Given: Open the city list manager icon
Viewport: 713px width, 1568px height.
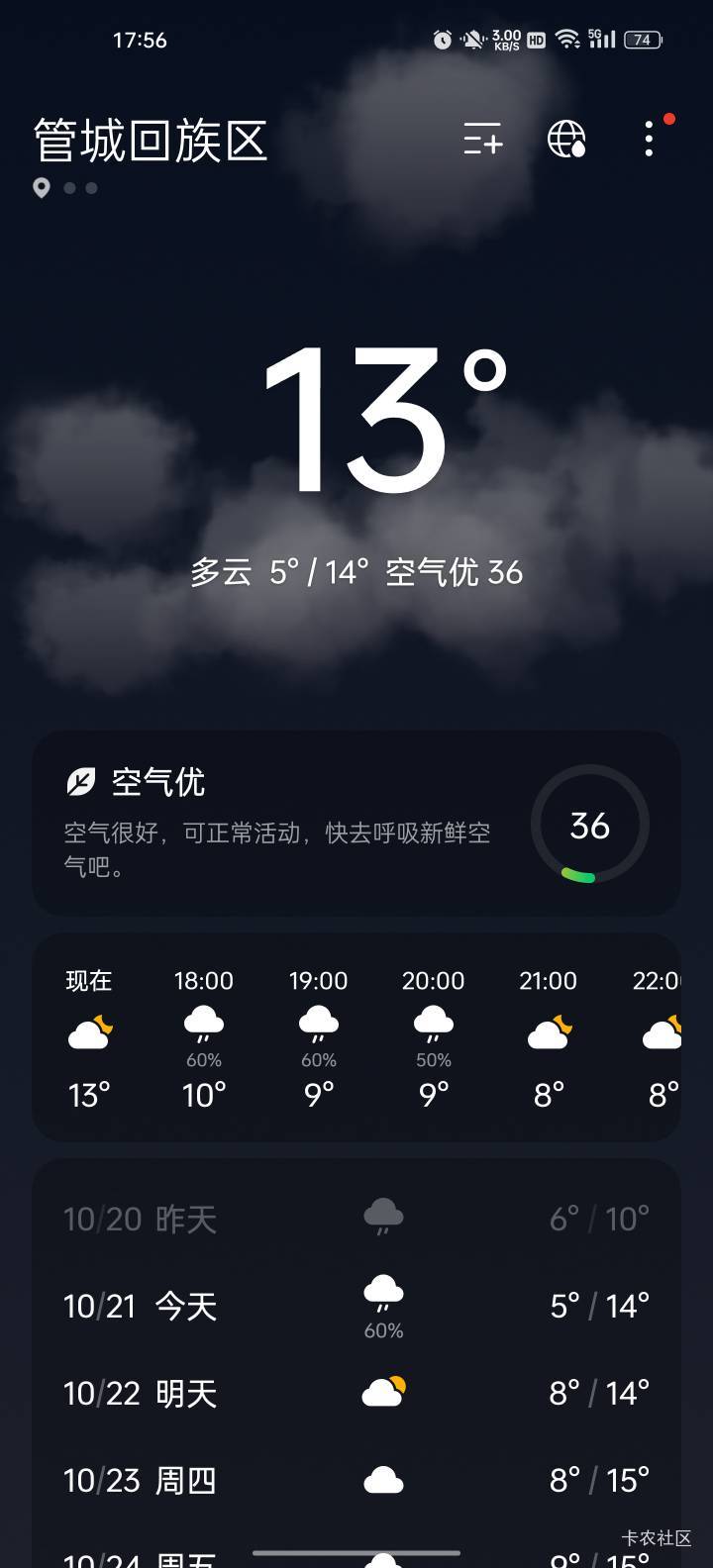Looking at the screenshot, I should pyautogui.click(x=483, y=140).
